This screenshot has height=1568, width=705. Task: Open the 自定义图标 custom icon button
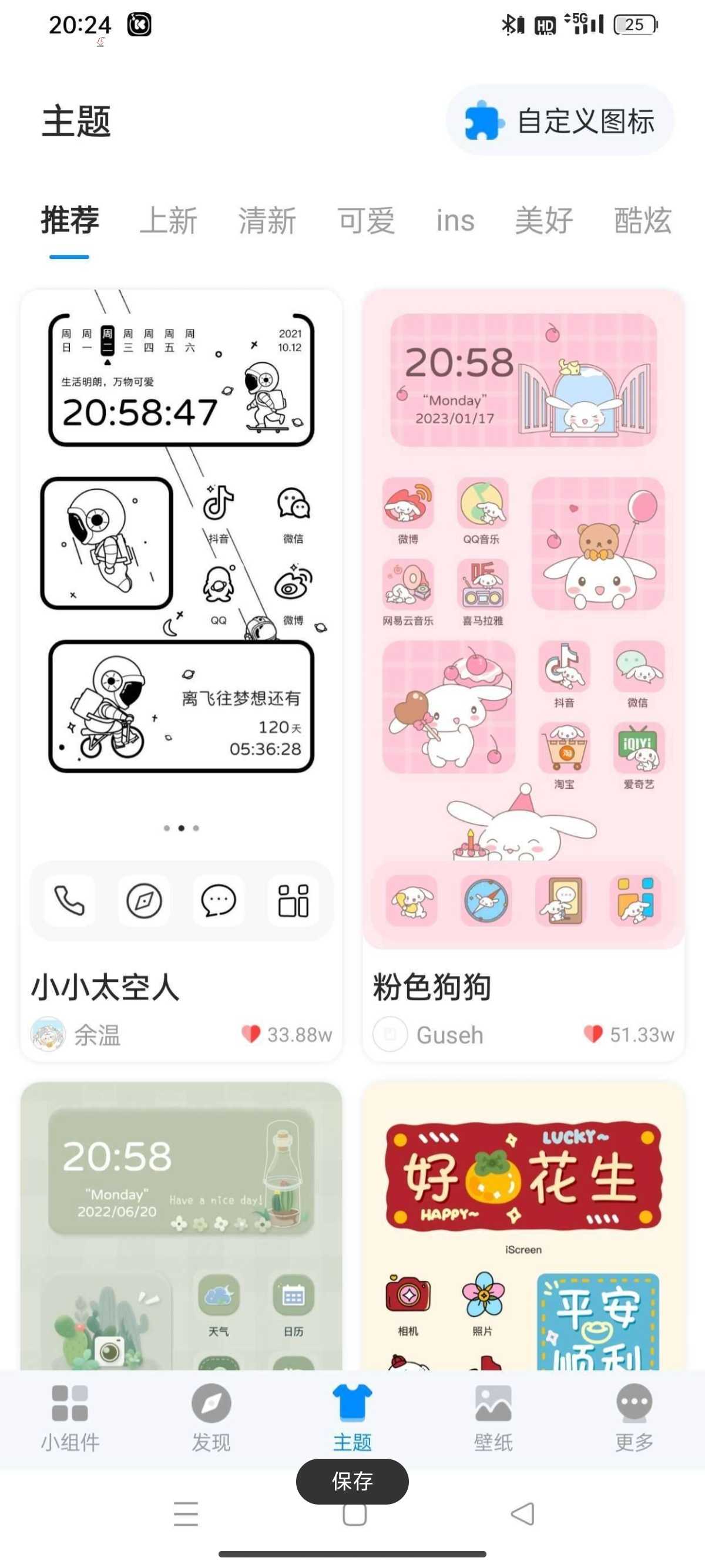click(x=559, y=120)
